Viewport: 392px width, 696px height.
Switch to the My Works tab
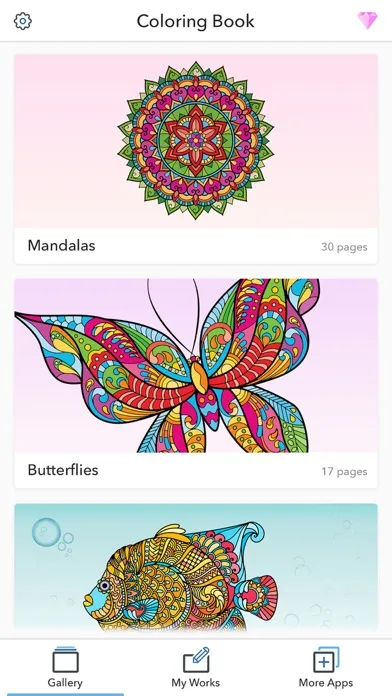pyautogui.click(x=196, y=668)
